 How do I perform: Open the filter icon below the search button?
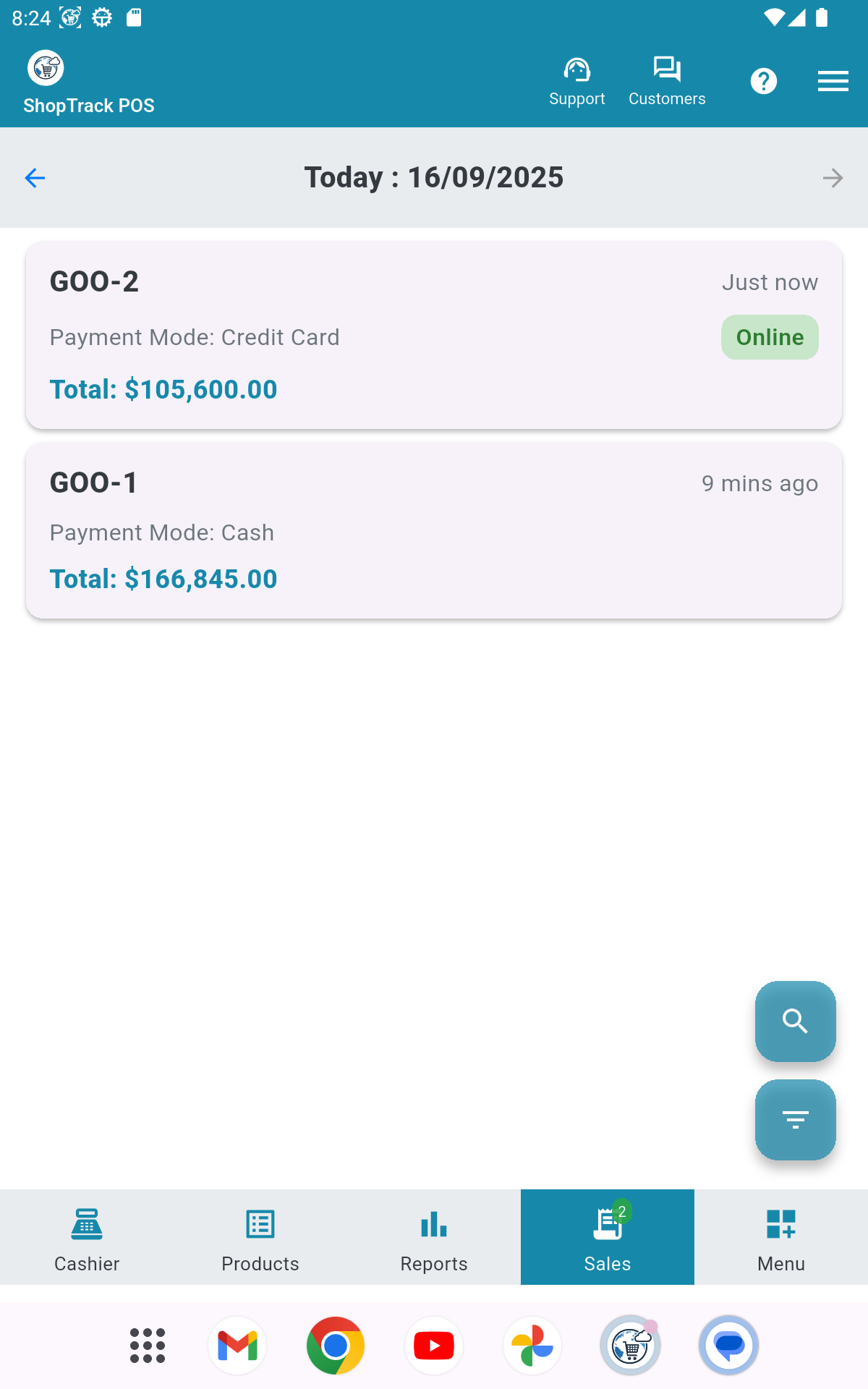795,1120
